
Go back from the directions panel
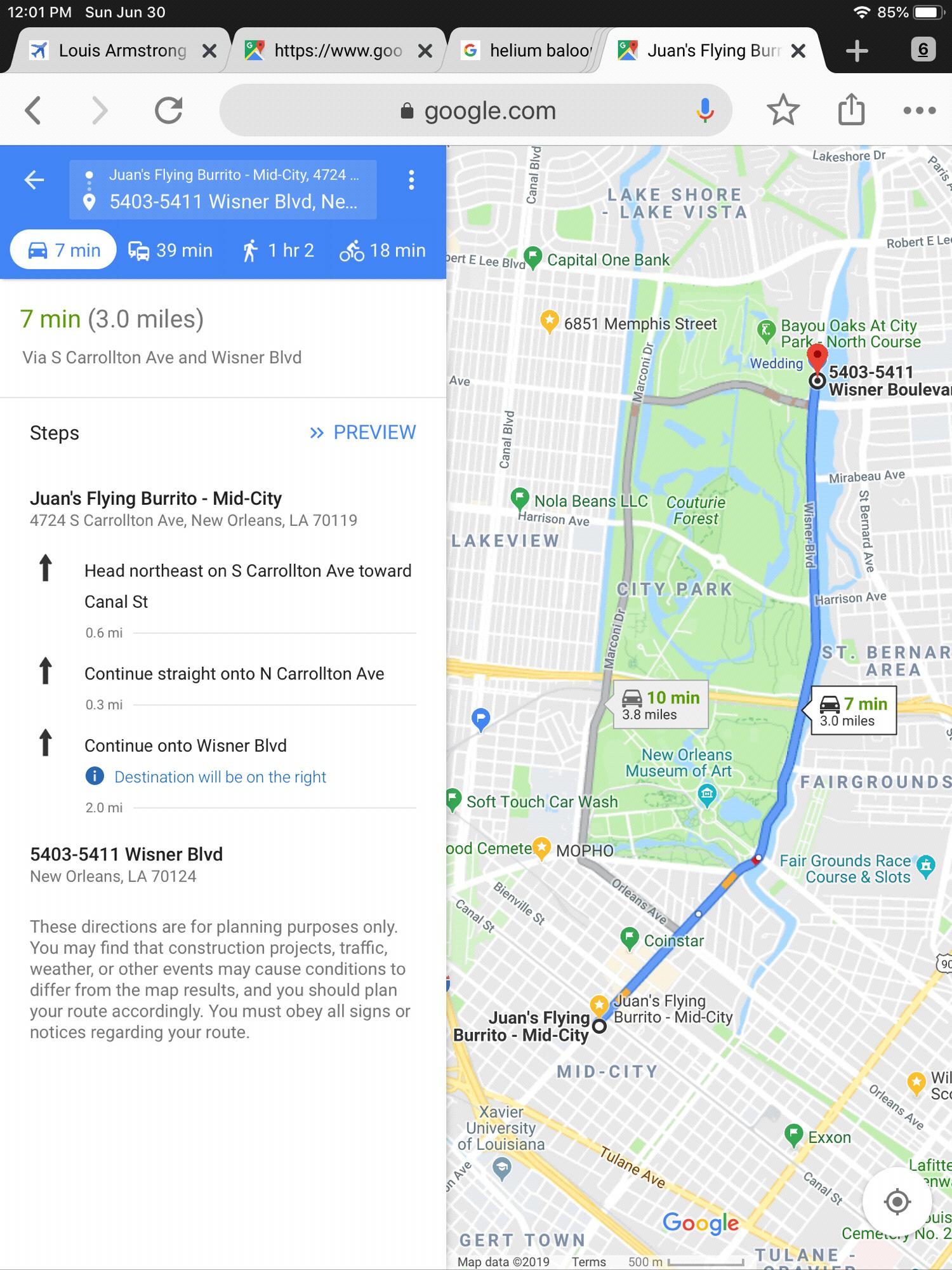click(x=34, y=180)
